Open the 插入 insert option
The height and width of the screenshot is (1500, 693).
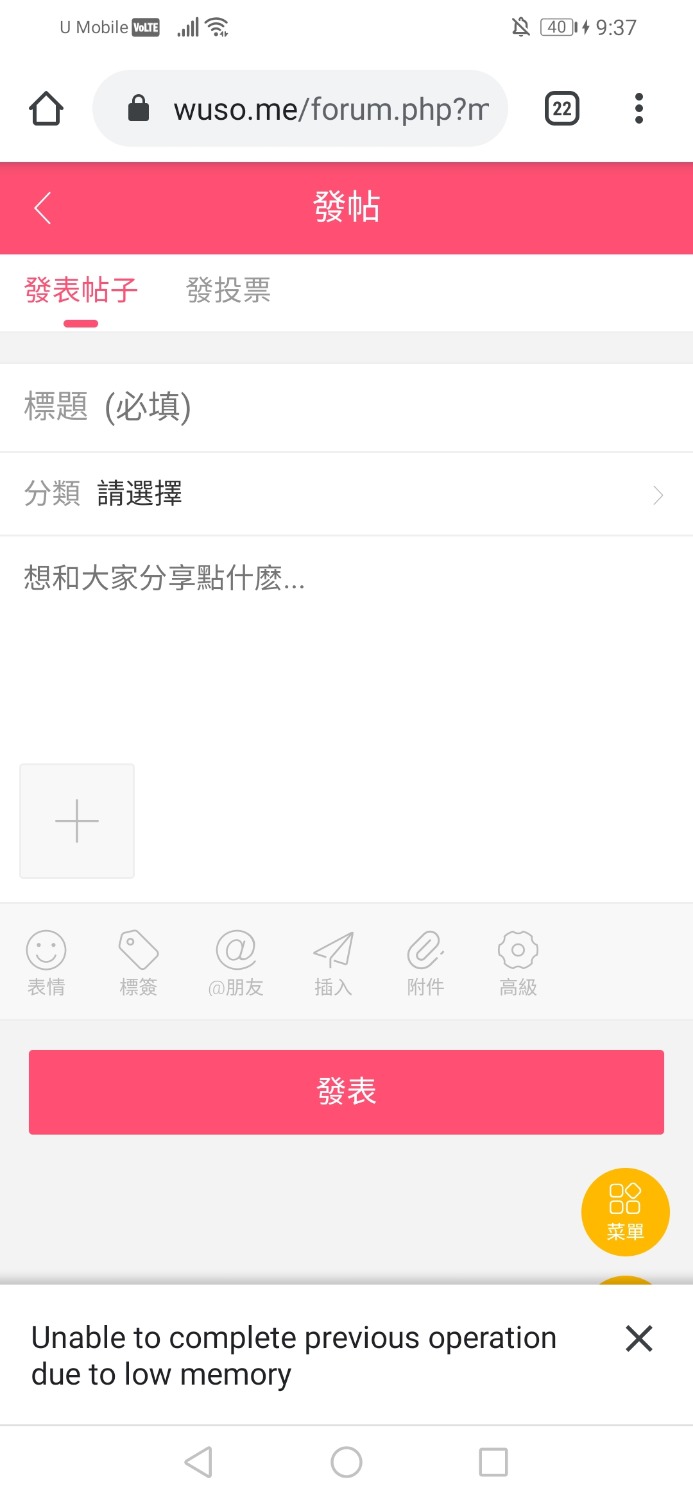(x=333, y=962)
